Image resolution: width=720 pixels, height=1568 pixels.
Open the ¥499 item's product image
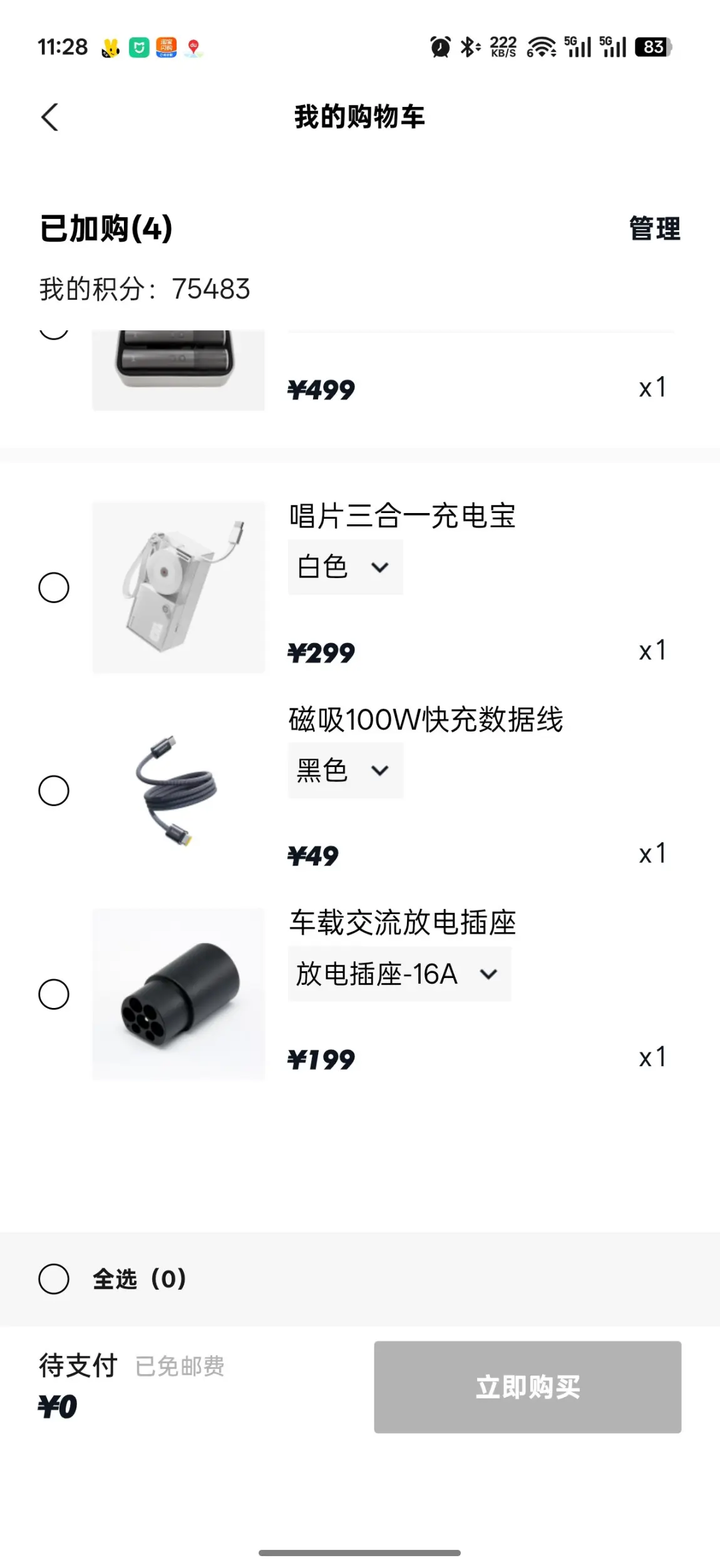pos(178,370)
